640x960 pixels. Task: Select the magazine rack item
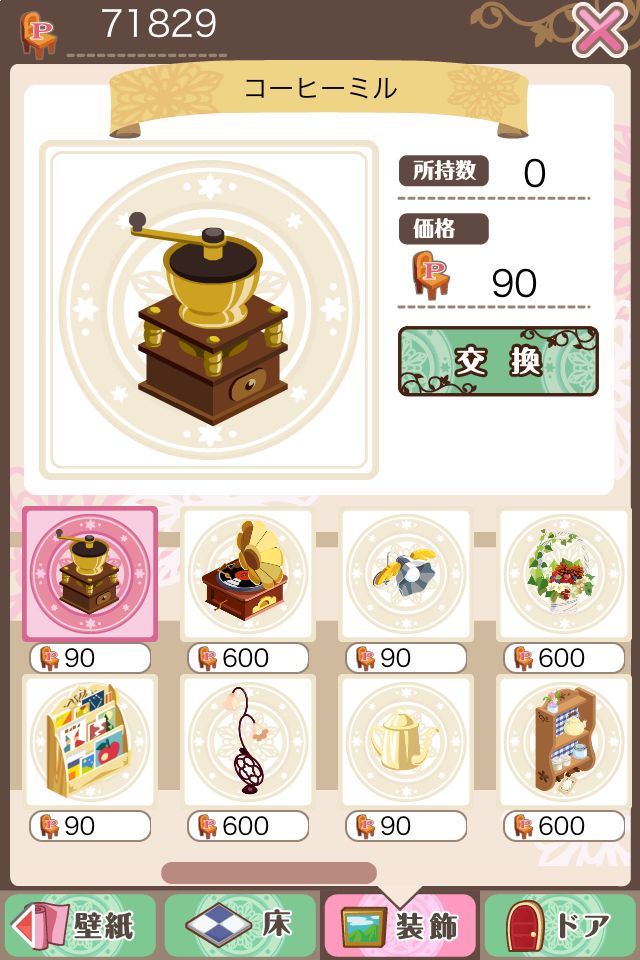(x=90, y=741)
